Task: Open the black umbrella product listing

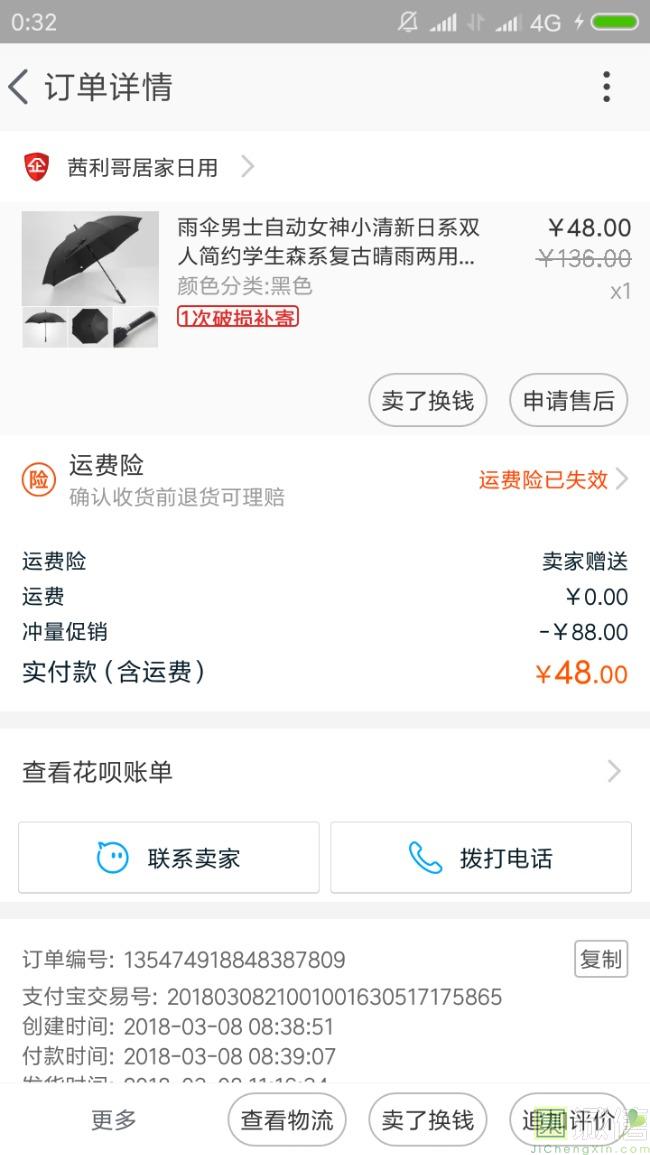Action: point(325,242)
